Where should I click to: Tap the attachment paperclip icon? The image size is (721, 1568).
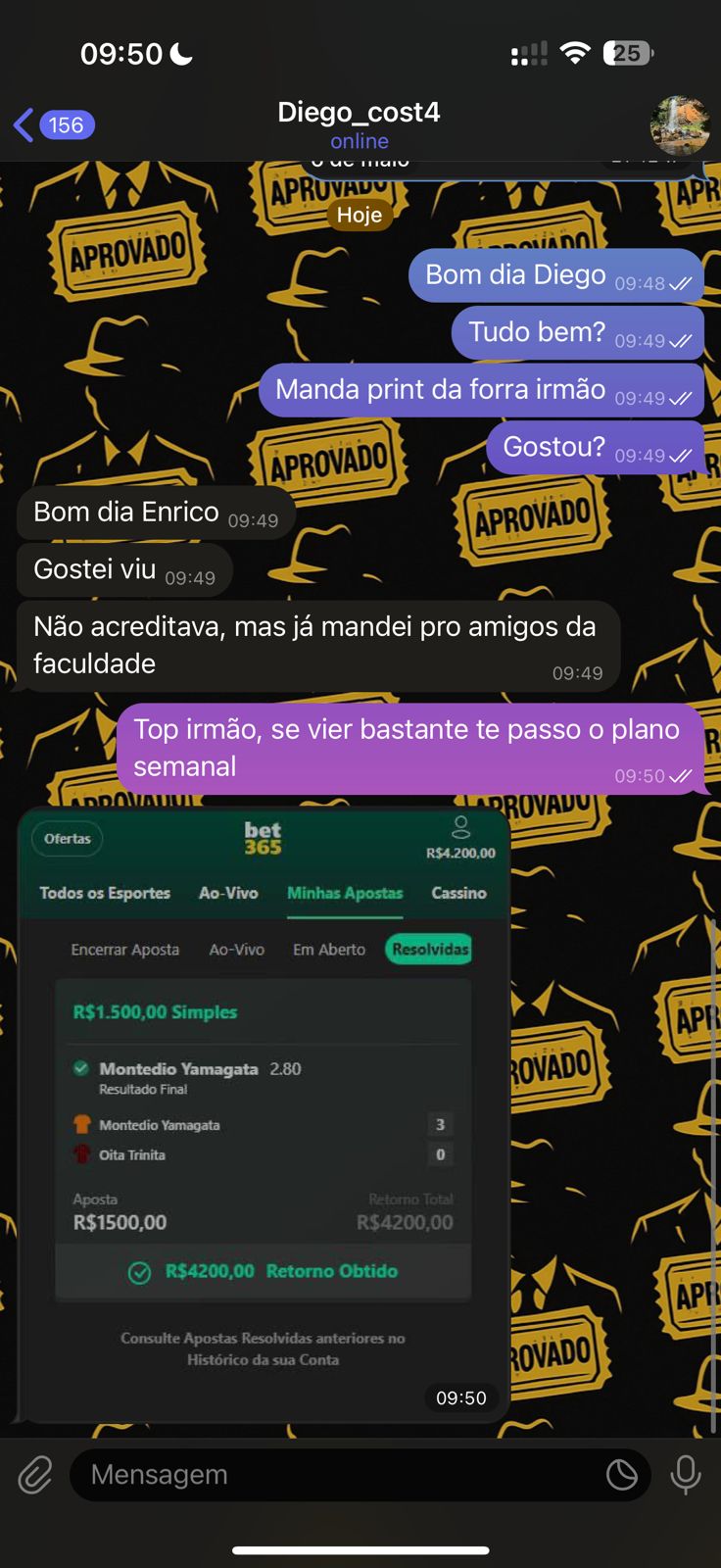pyautogui.click(x=35, y=1474)
